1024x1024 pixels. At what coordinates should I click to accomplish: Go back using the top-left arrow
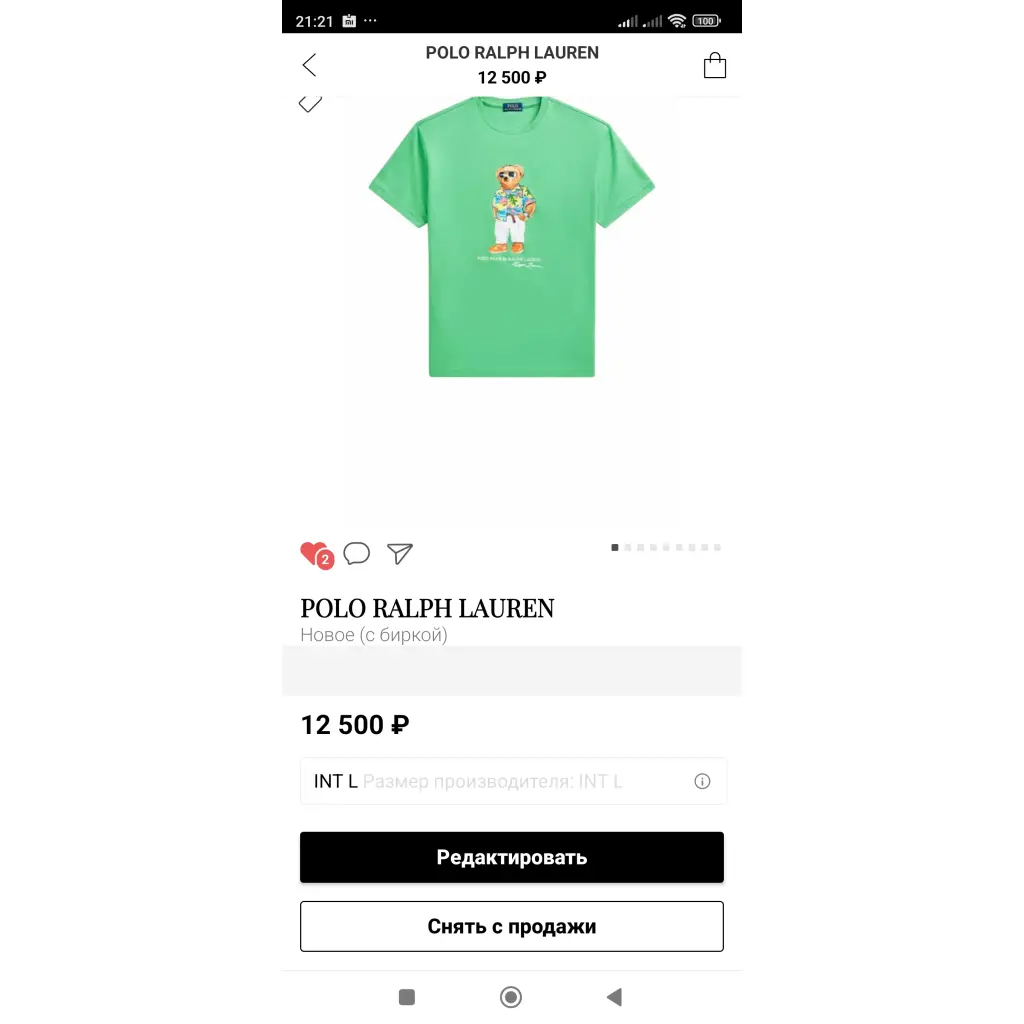[x=309, y=66]
